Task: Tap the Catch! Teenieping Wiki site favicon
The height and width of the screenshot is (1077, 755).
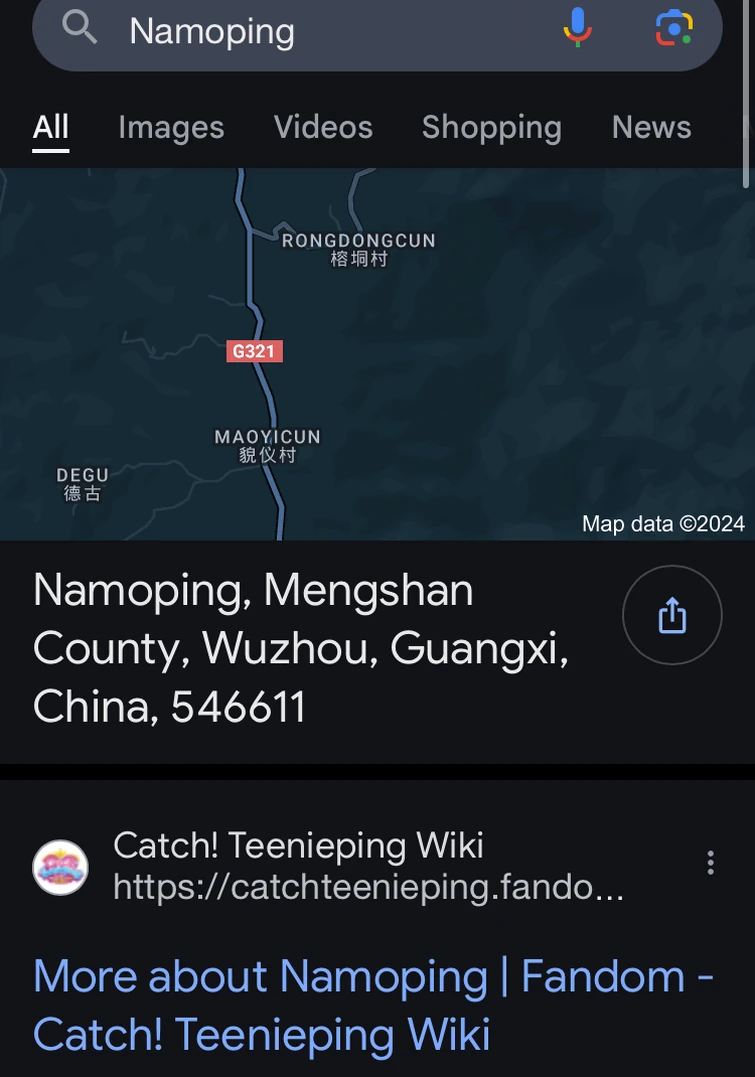Action: click(x=59, y=866)
